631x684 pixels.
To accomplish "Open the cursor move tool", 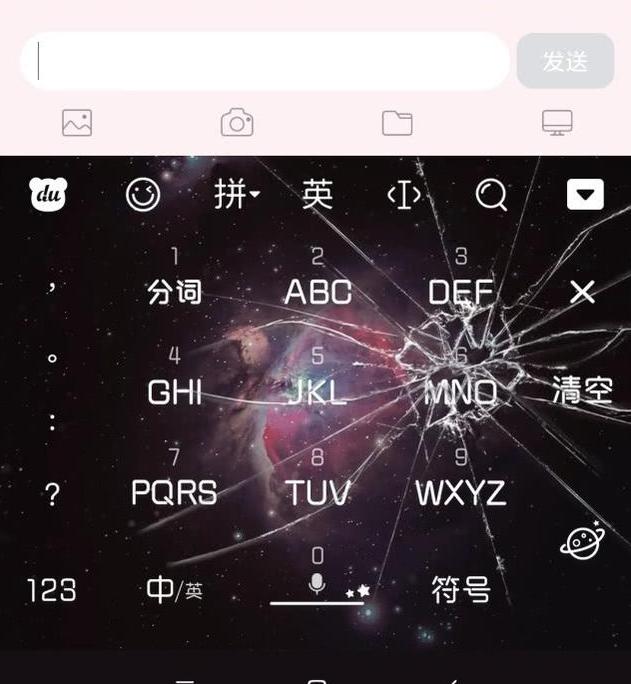I will point(404,194).
